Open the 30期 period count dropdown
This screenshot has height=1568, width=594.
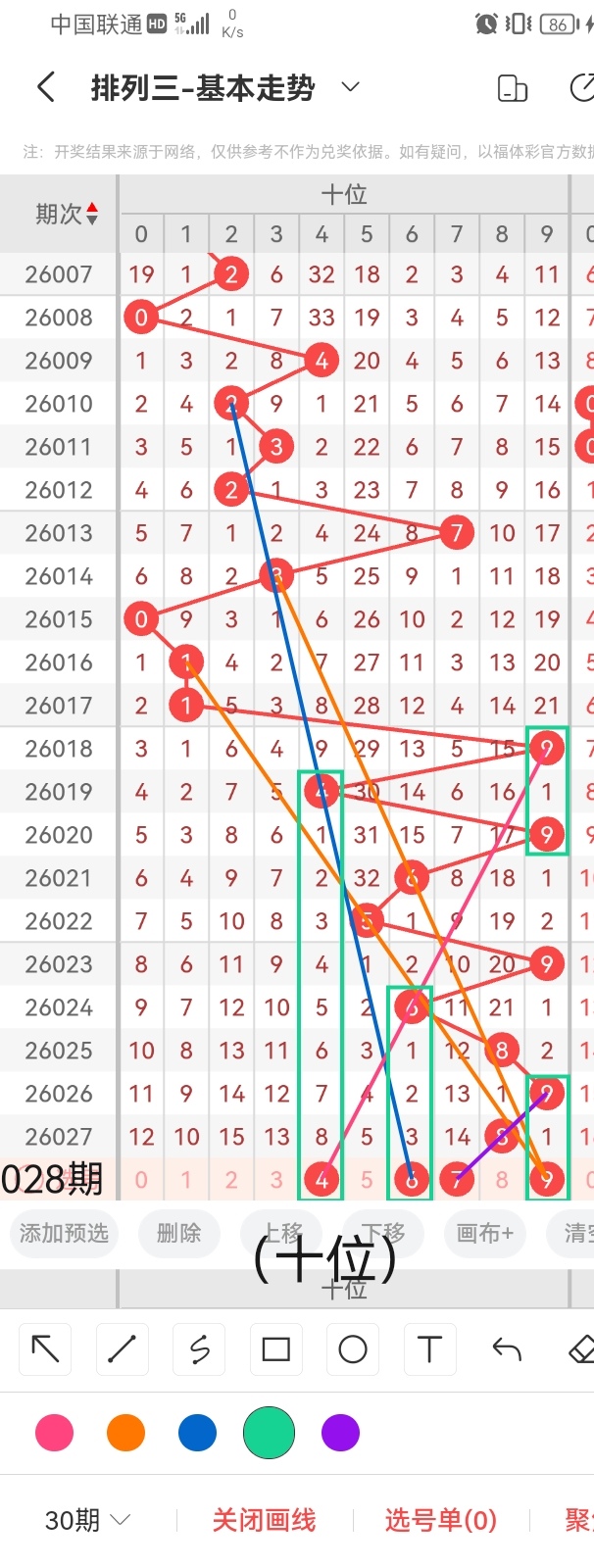[x=87, y=1520]
